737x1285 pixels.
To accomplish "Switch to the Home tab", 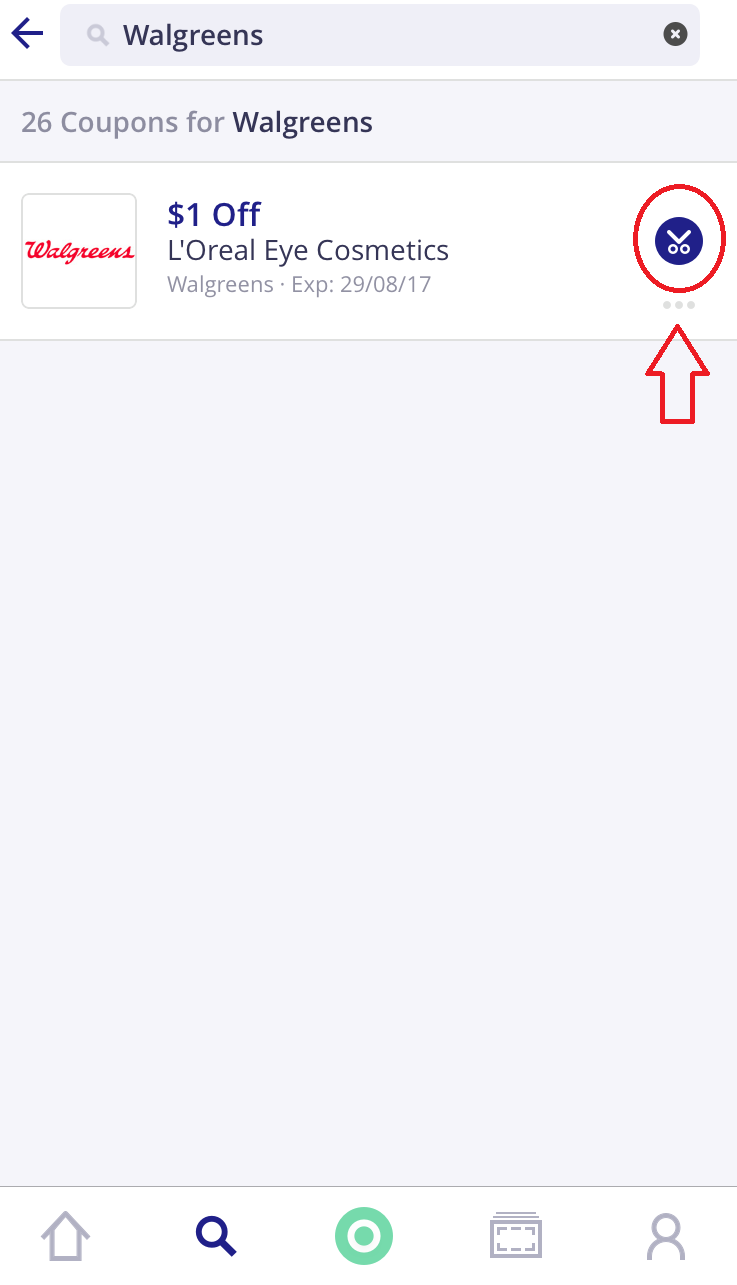I will [66, 1236].
